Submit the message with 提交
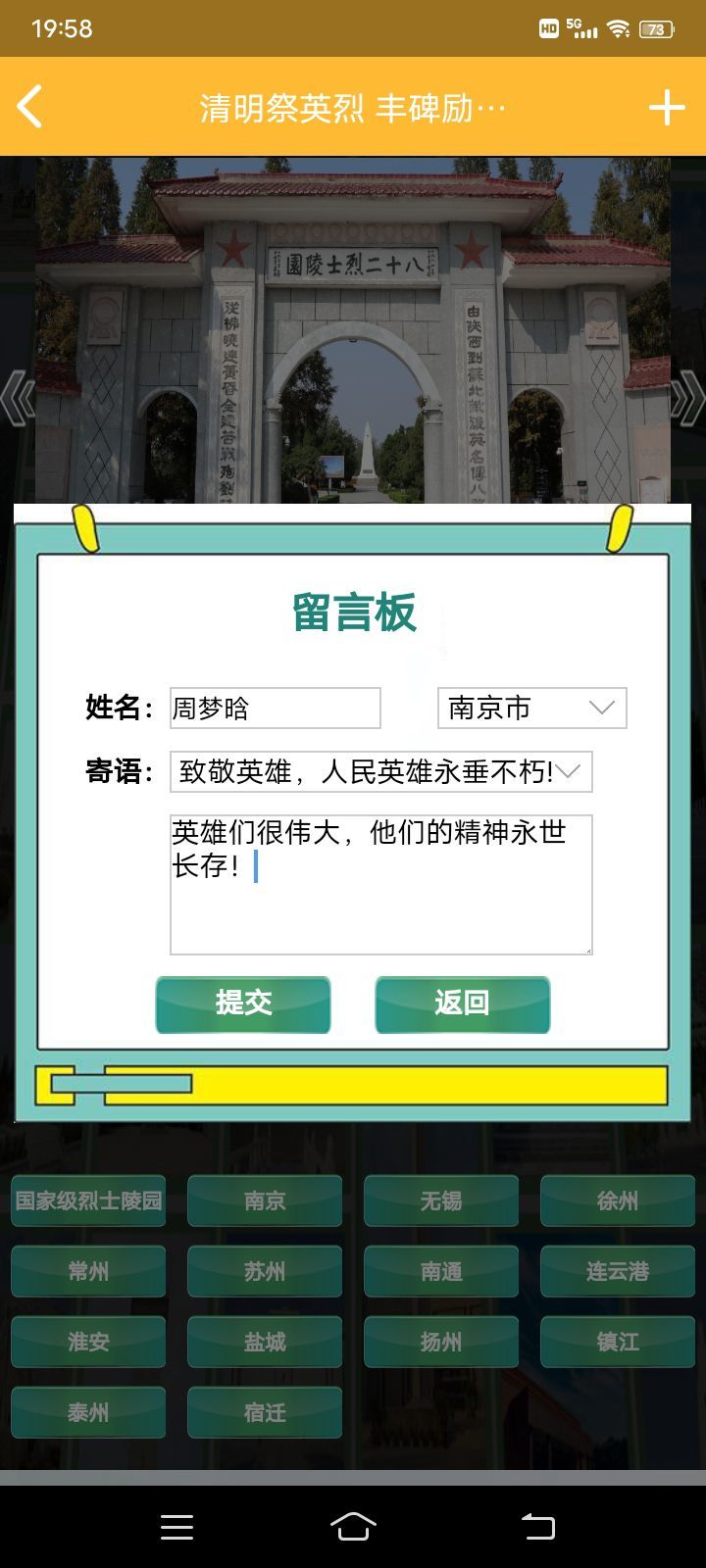 (243, 1004)
